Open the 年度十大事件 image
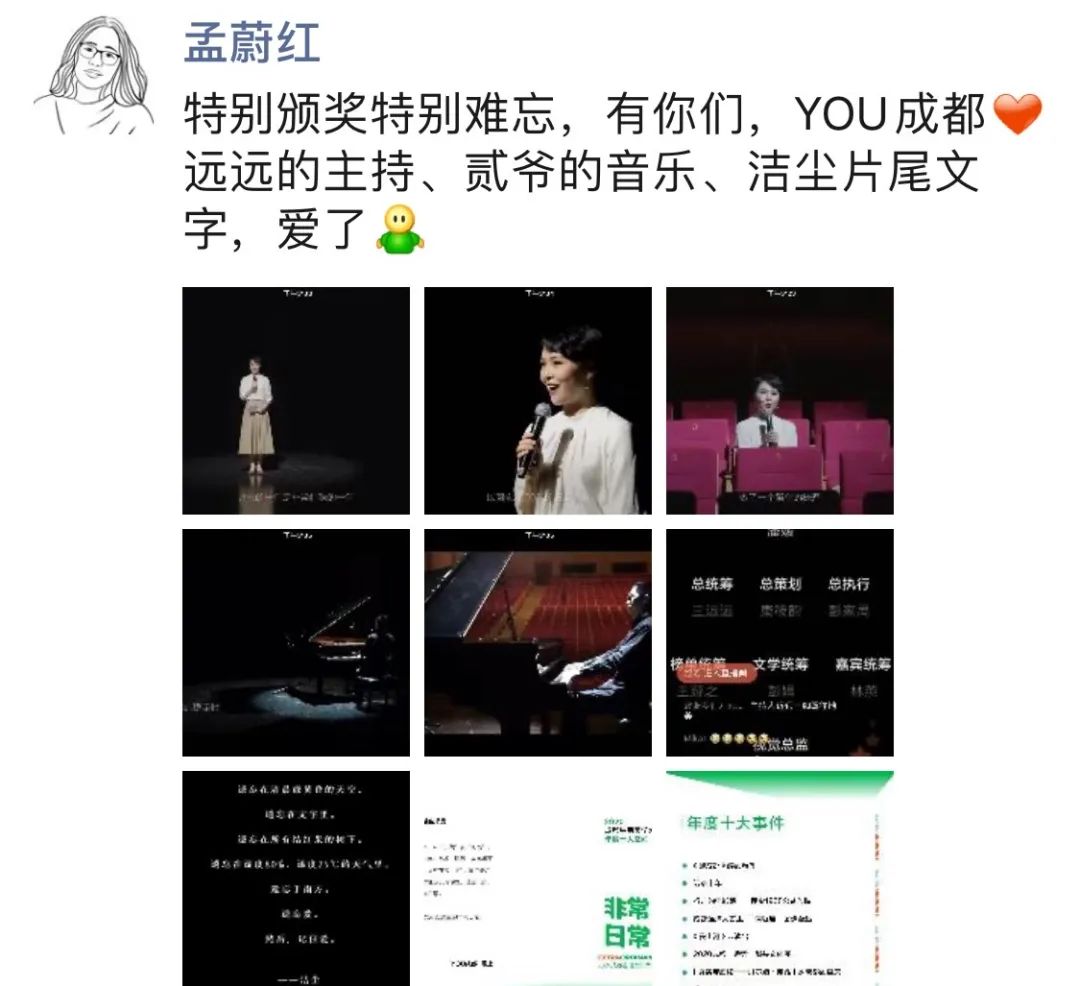 point(780,878)
